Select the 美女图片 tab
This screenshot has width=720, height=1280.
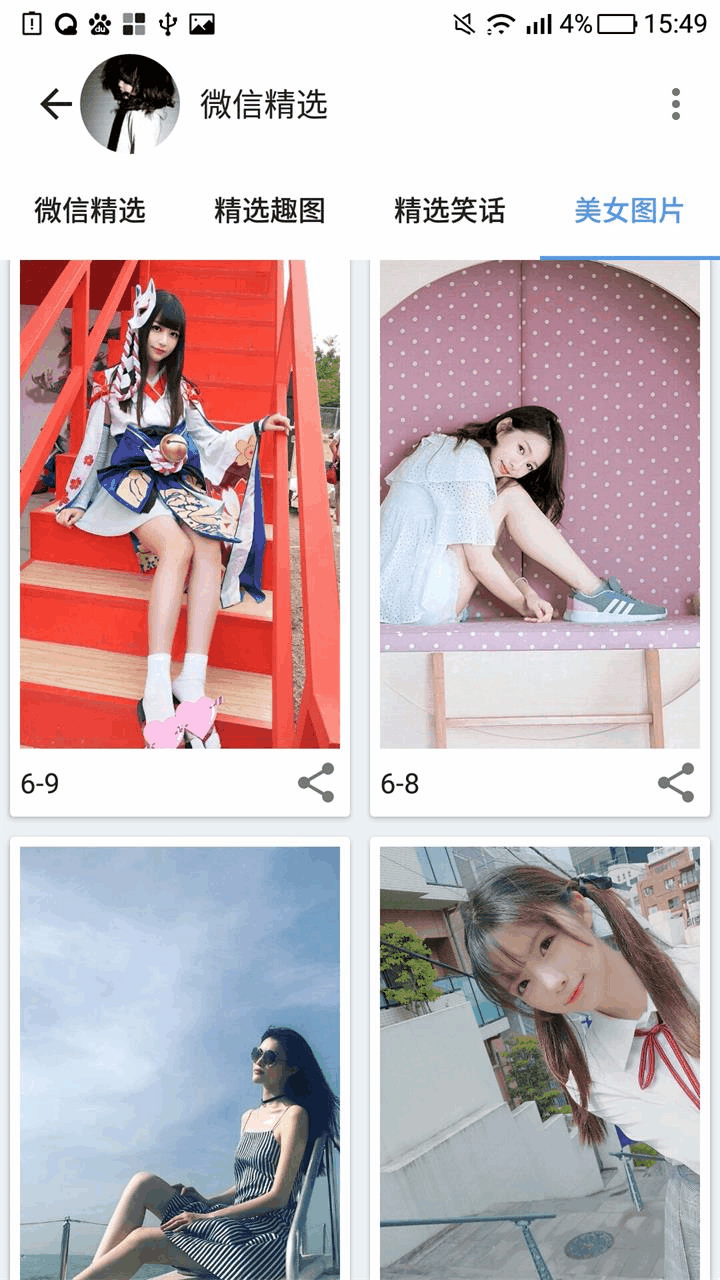tap(629, 211)
